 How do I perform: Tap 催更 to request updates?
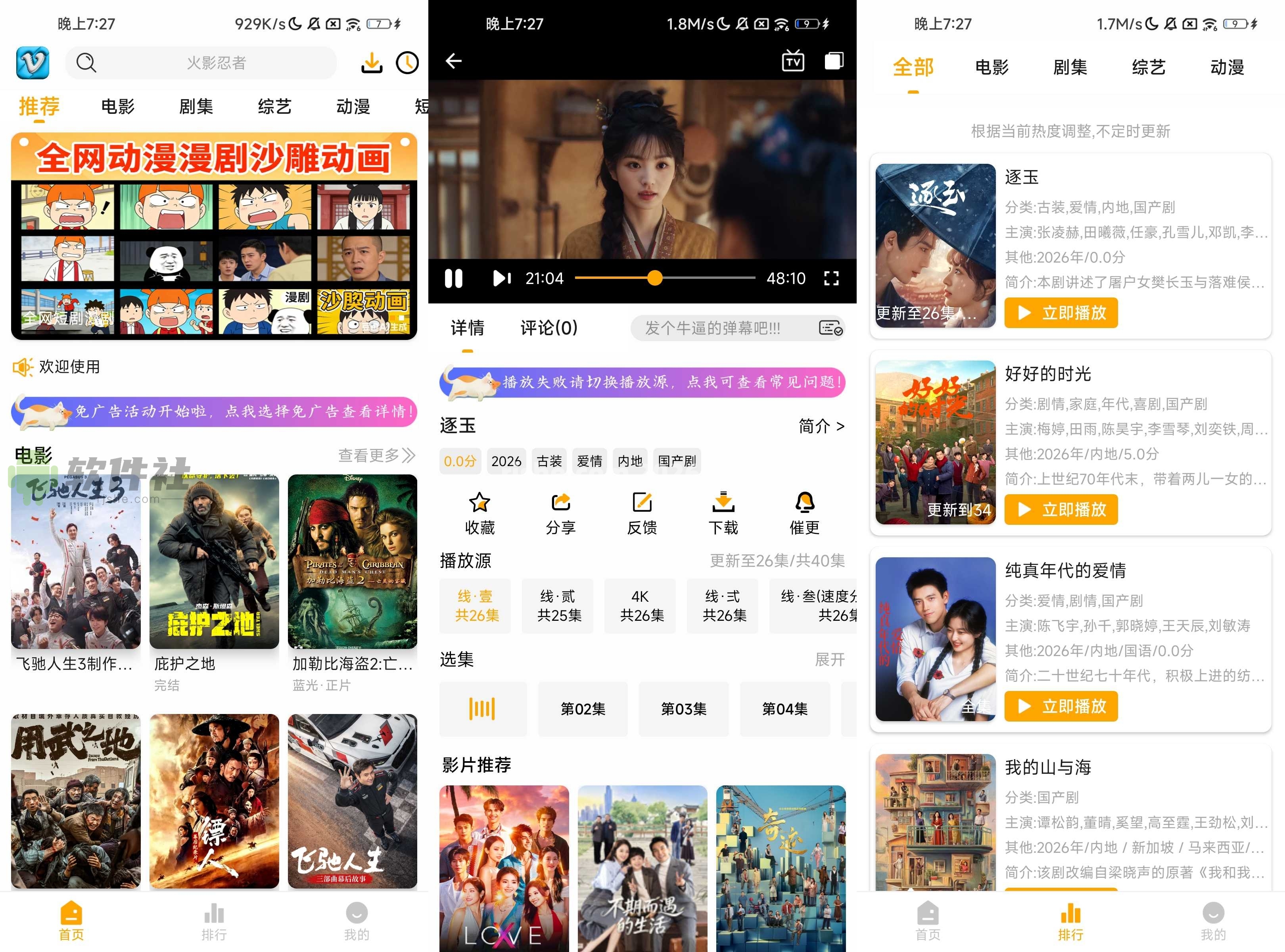(x=804, y=512)
